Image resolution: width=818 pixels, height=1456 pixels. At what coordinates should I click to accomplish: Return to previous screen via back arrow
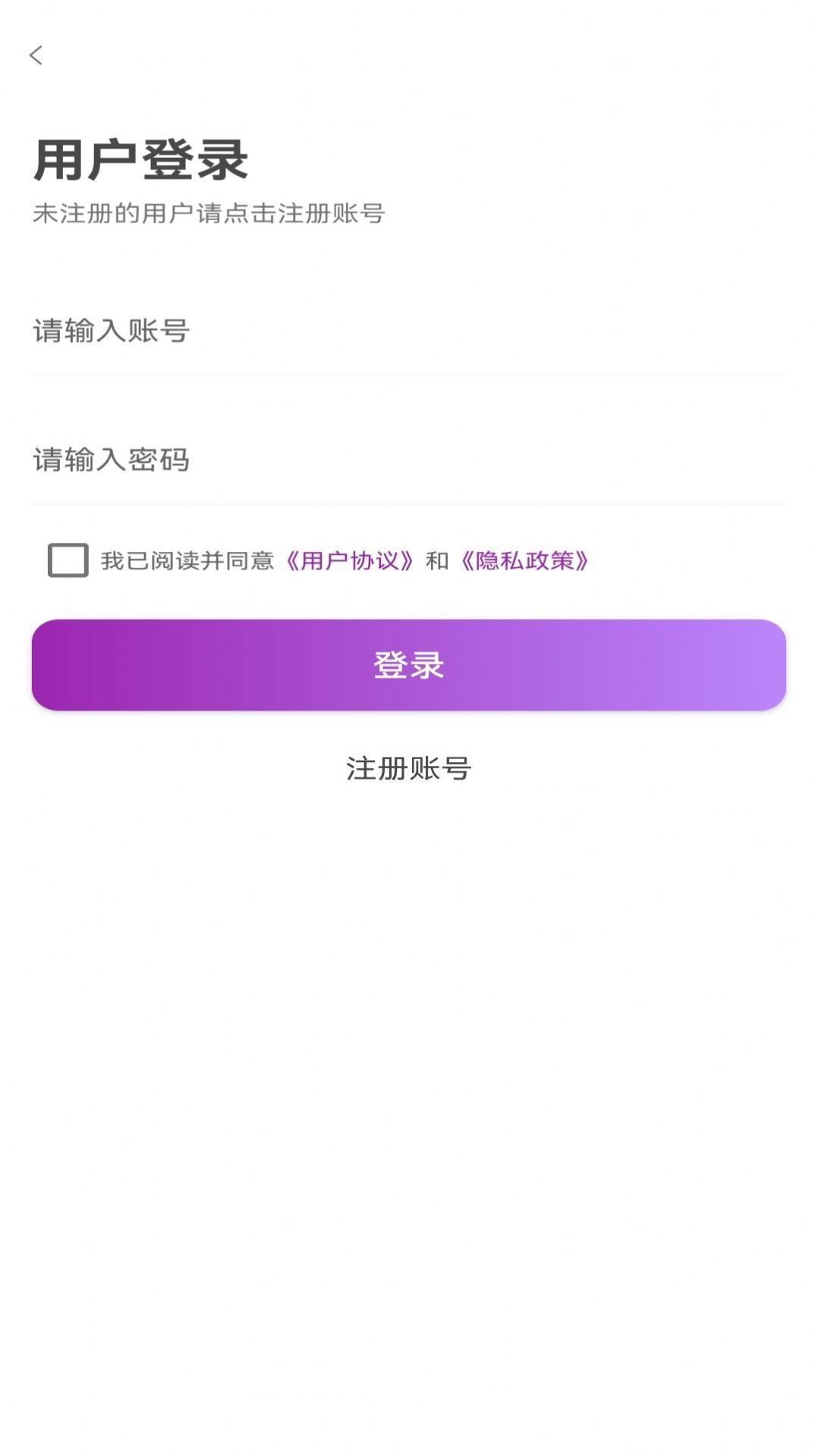click(x=36, y=54)
